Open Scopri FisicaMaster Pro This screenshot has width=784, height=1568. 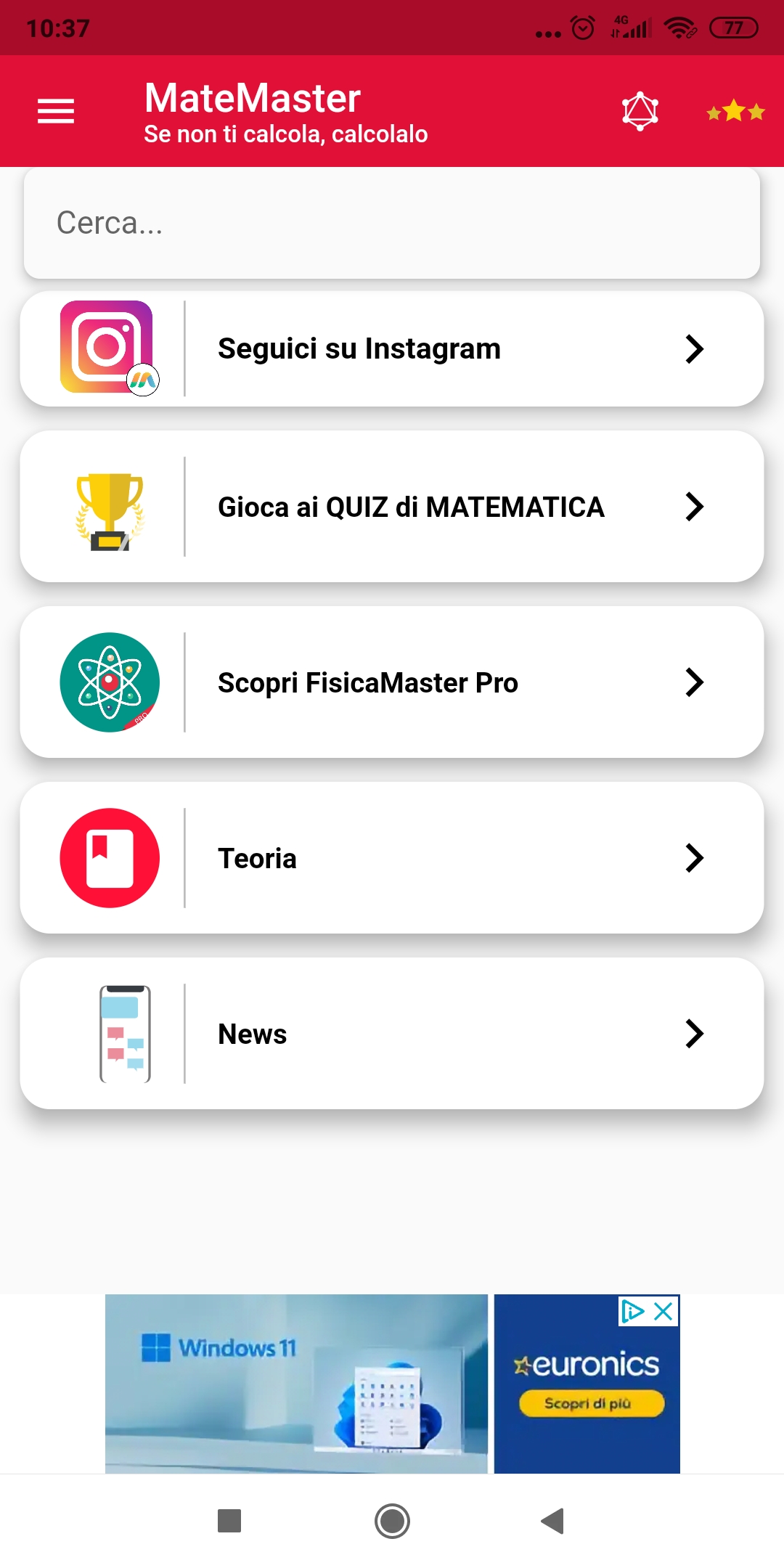coord(392,682)
